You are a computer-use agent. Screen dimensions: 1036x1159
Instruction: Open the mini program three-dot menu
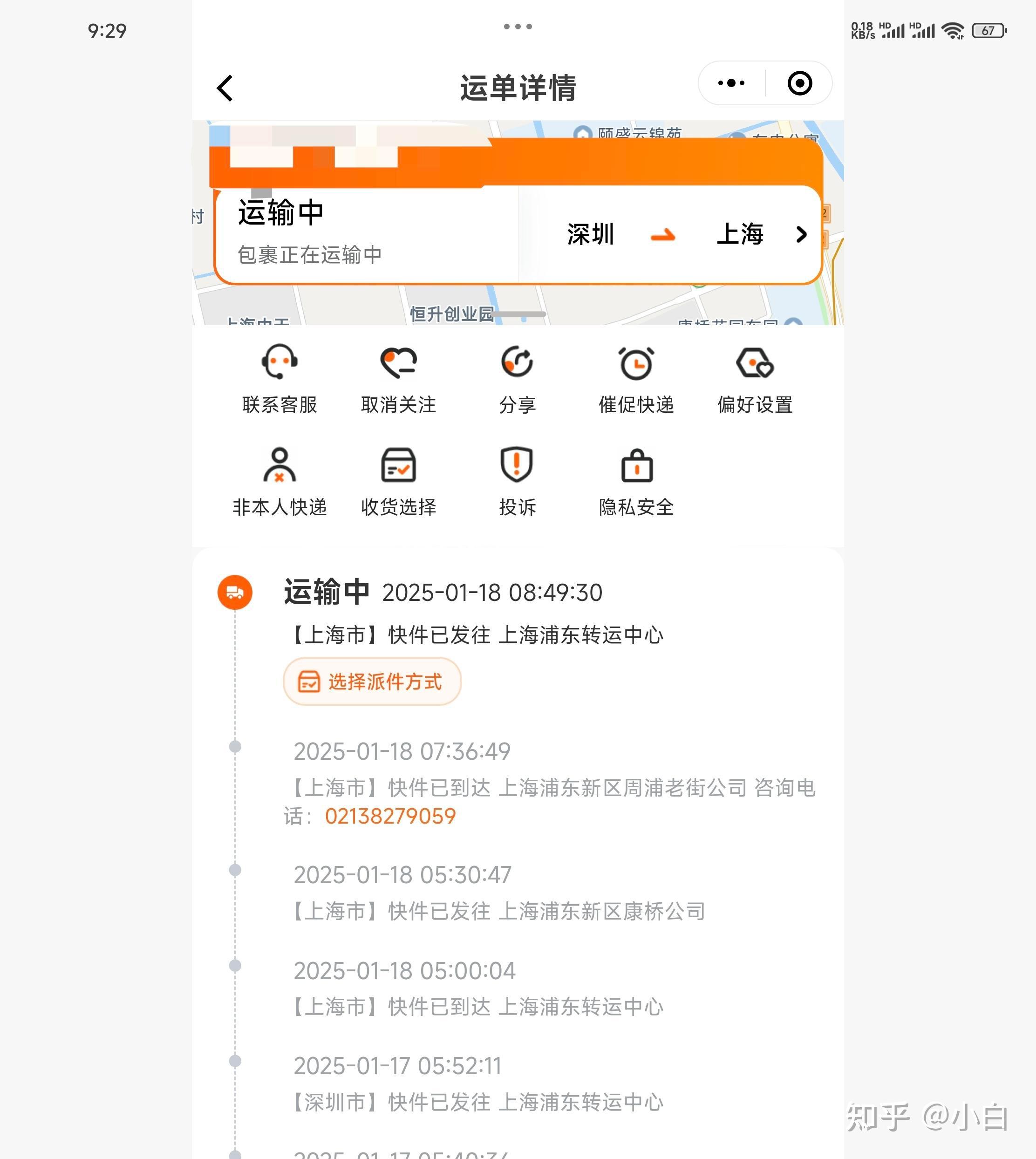(731, 83)
